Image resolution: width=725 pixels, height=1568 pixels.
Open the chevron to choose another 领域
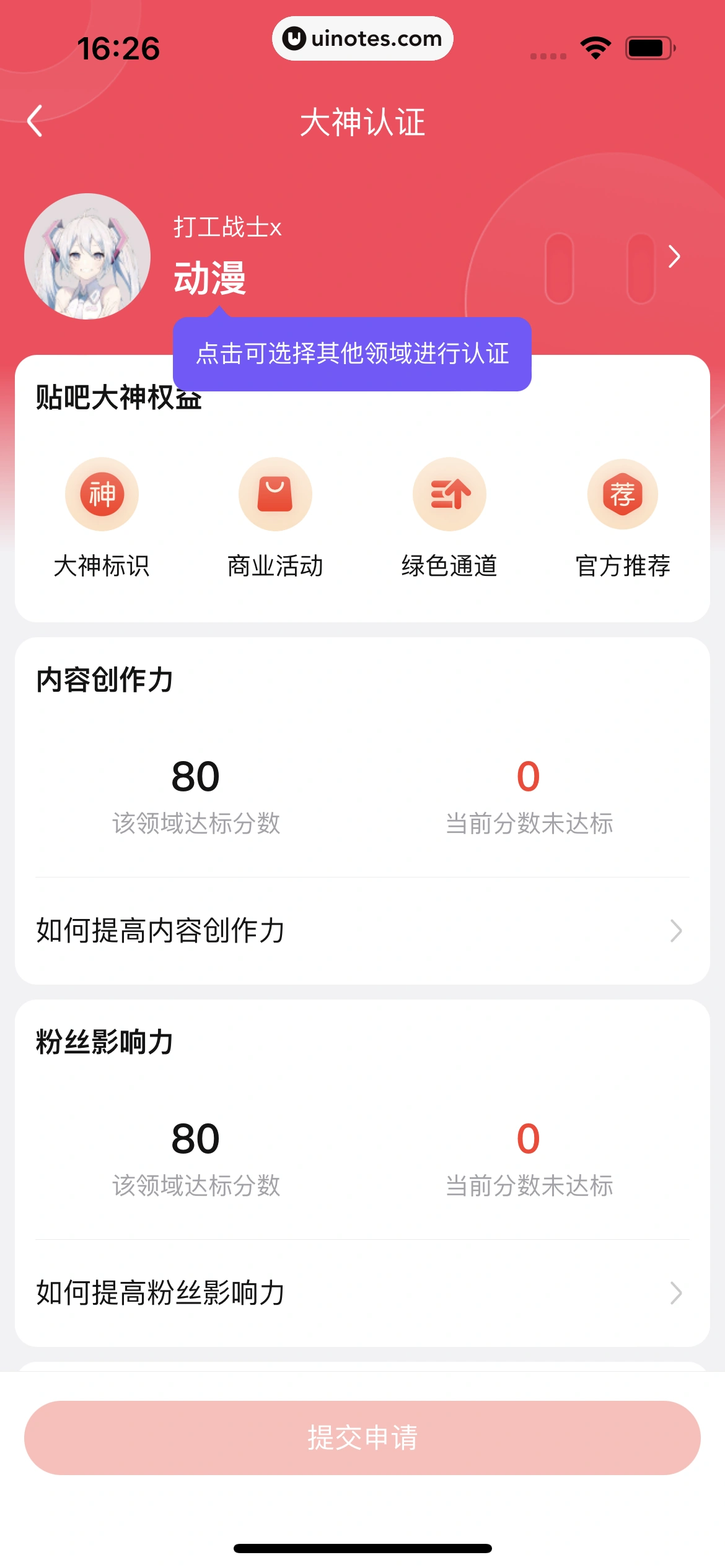(674, 256)
